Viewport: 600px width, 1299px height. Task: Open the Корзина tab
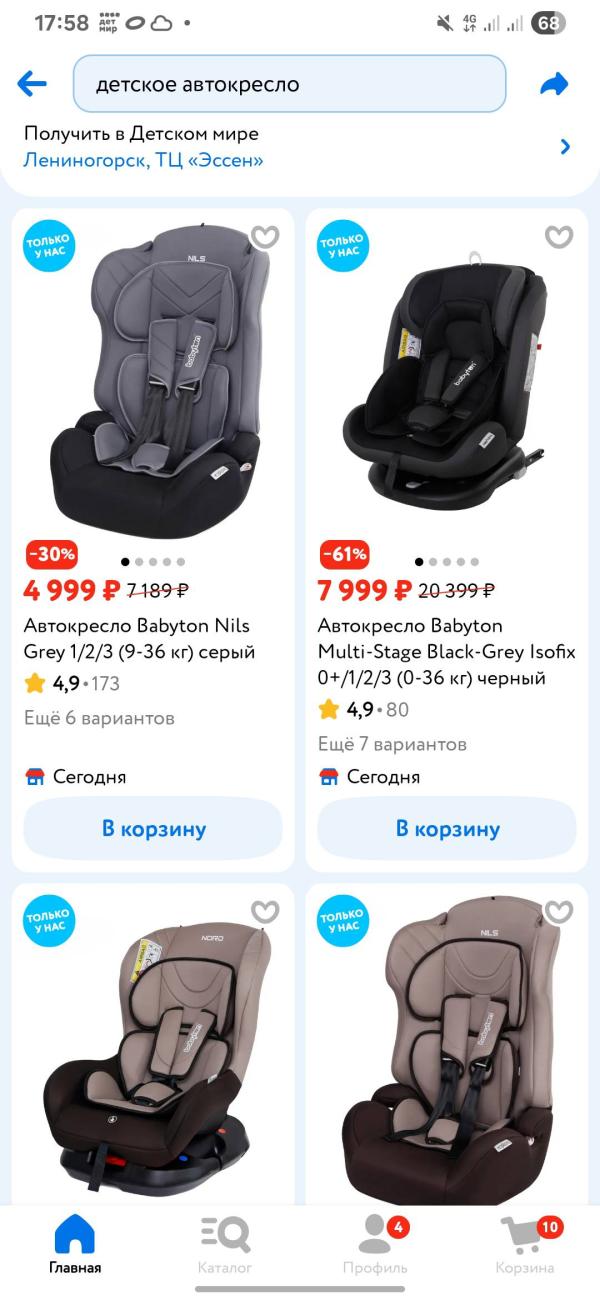525,1245
